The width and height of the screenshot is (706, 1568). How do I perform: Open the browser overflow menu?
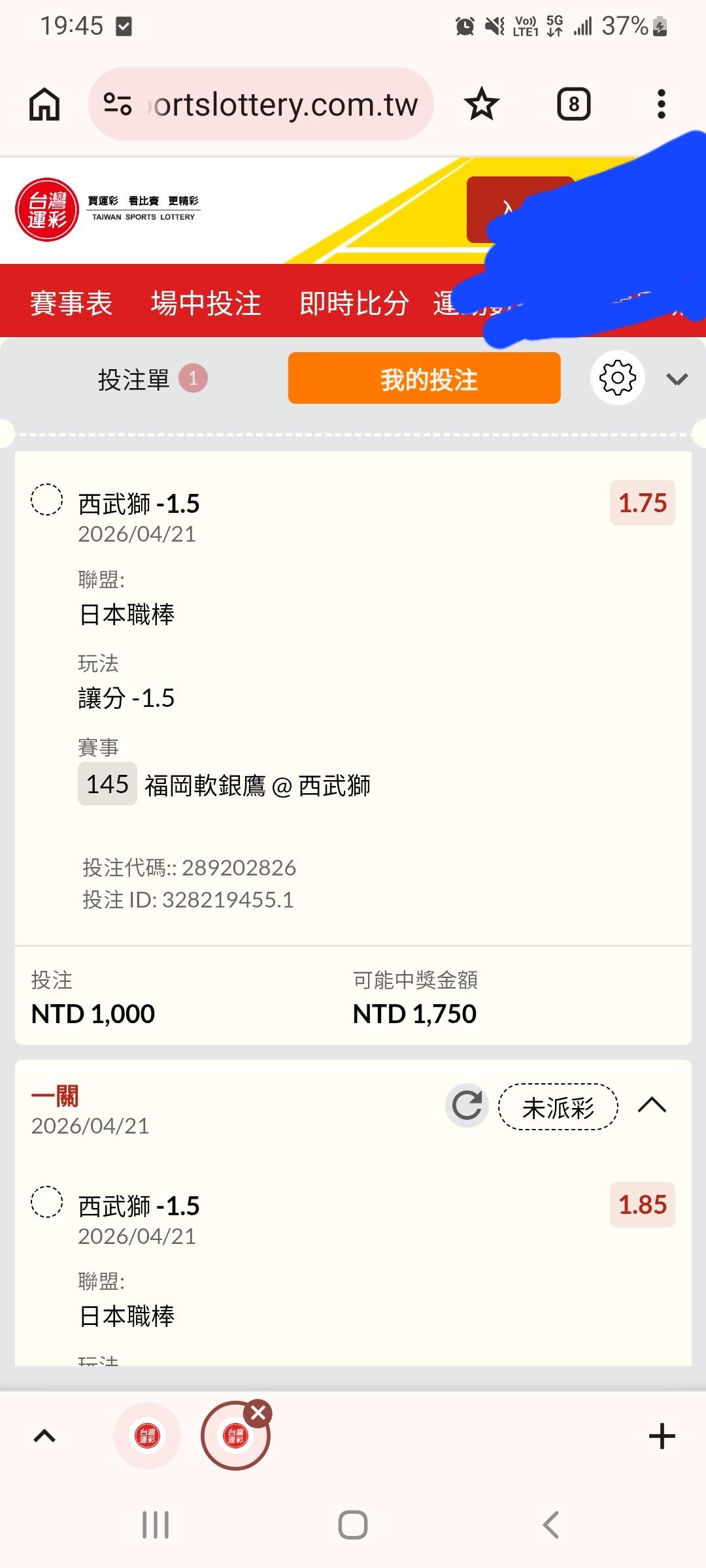tap(661, 105)
